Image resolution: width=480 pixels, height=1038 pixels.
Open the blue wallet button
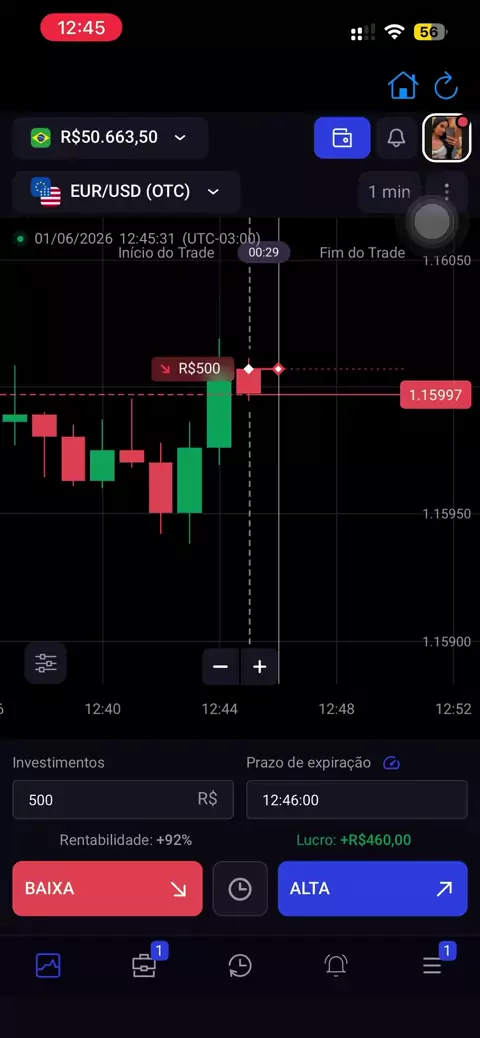(342, 138)
